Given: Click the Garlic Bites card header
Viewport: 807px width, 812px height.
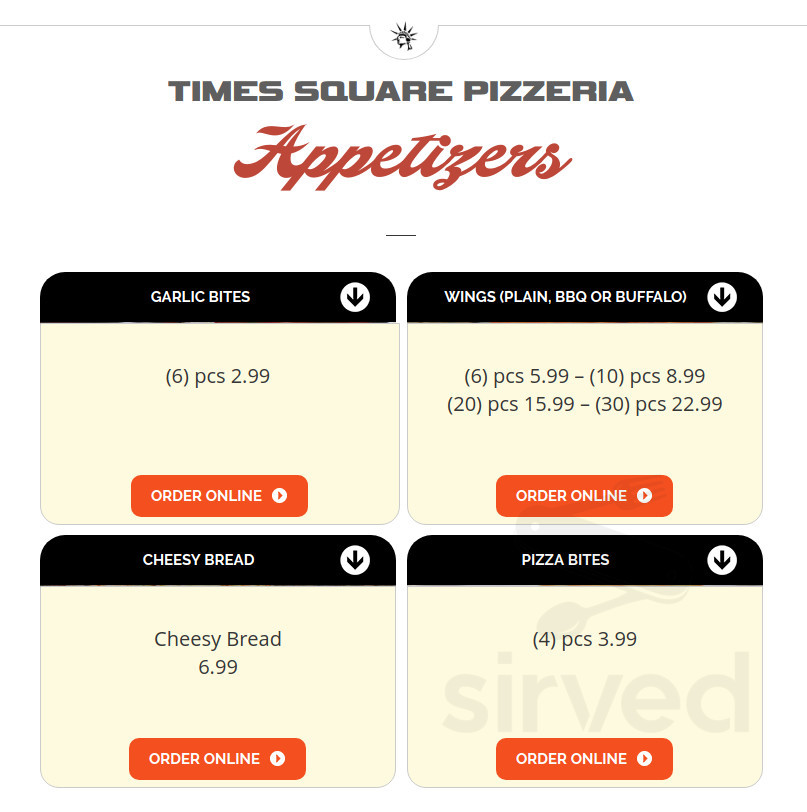Looking at the screenshot, I should coord(200,296).
